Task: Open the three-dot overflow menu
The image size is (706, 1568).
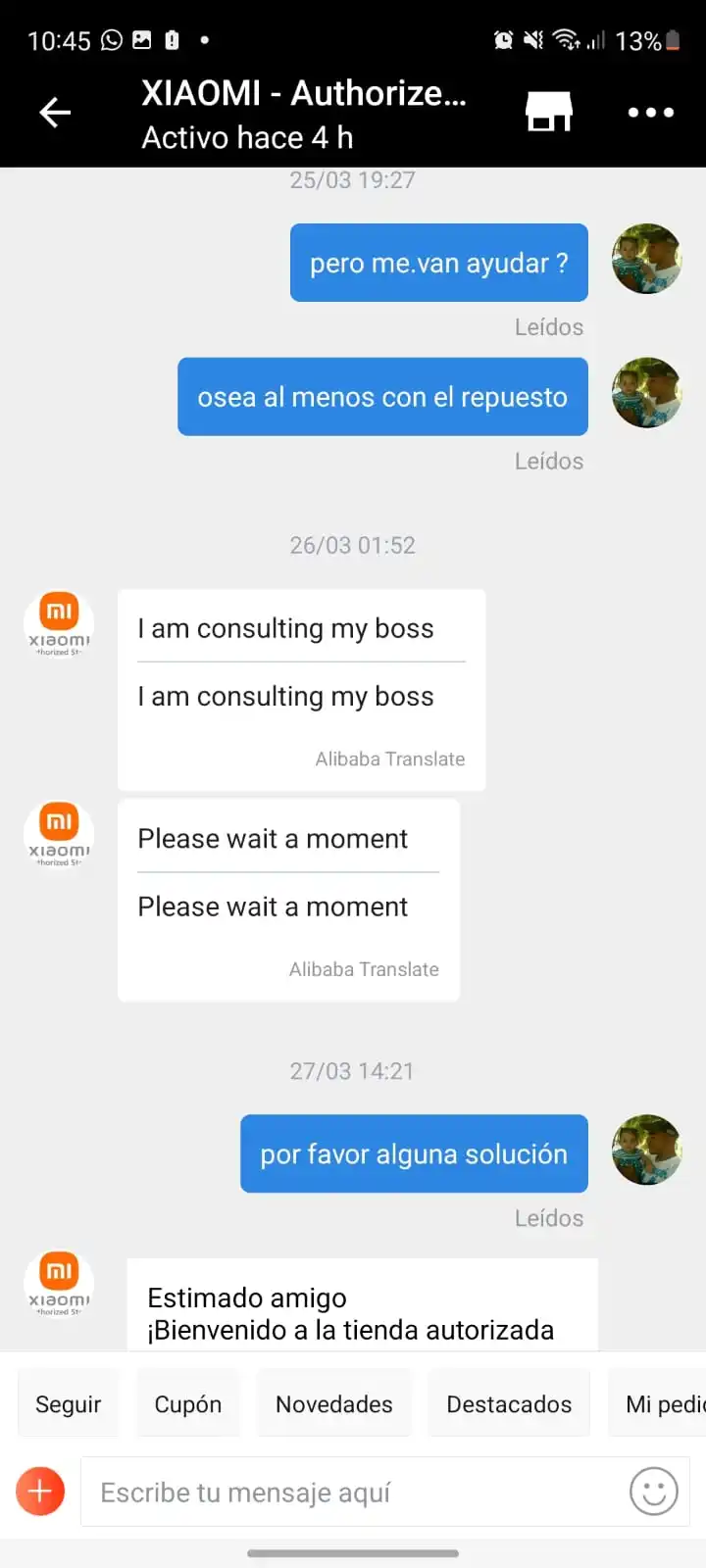Action: pyautogui.click(x=651, y=113)
